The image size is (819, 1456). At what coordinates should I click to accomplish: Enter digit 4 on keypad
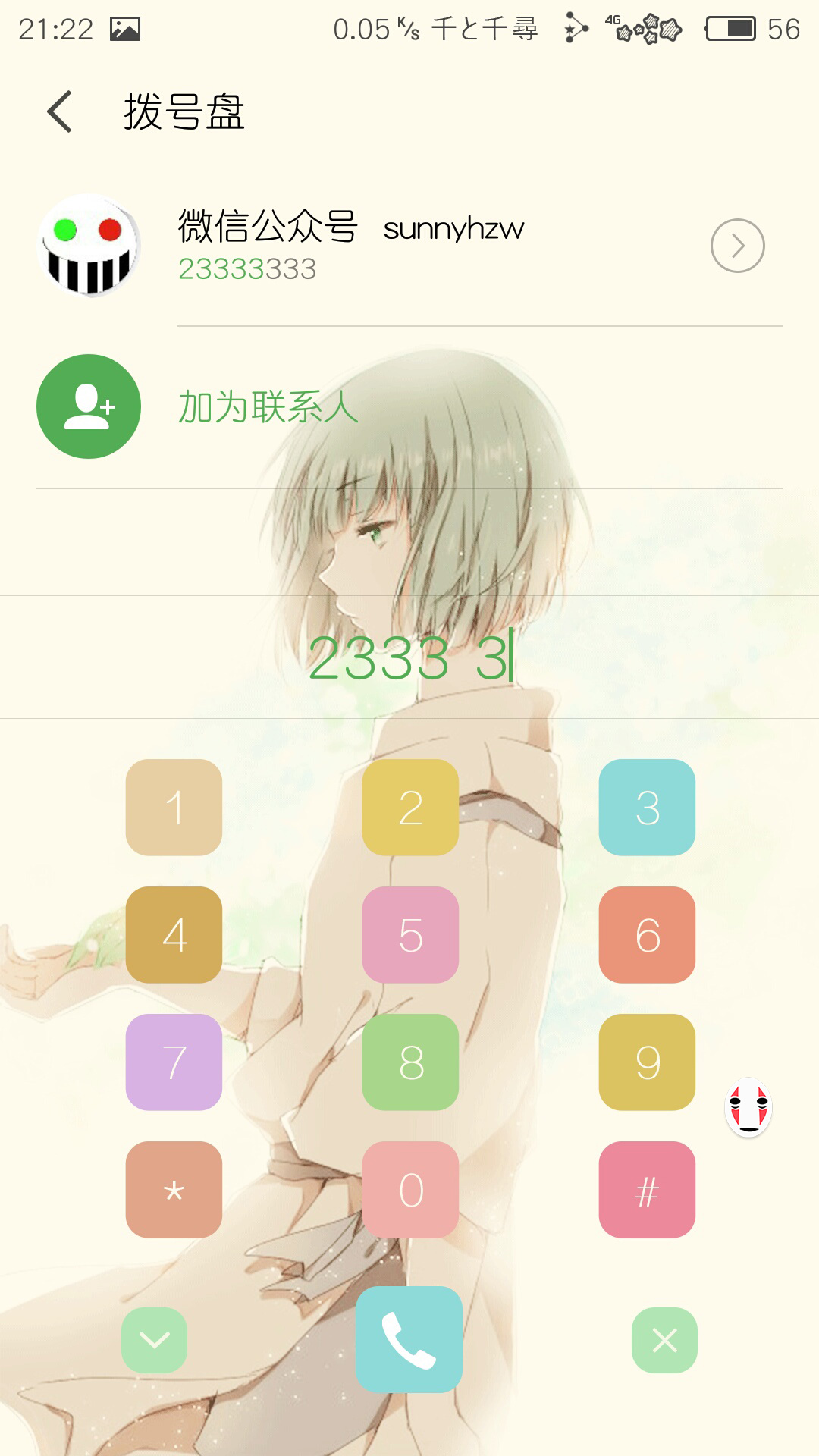click(174, 935)
